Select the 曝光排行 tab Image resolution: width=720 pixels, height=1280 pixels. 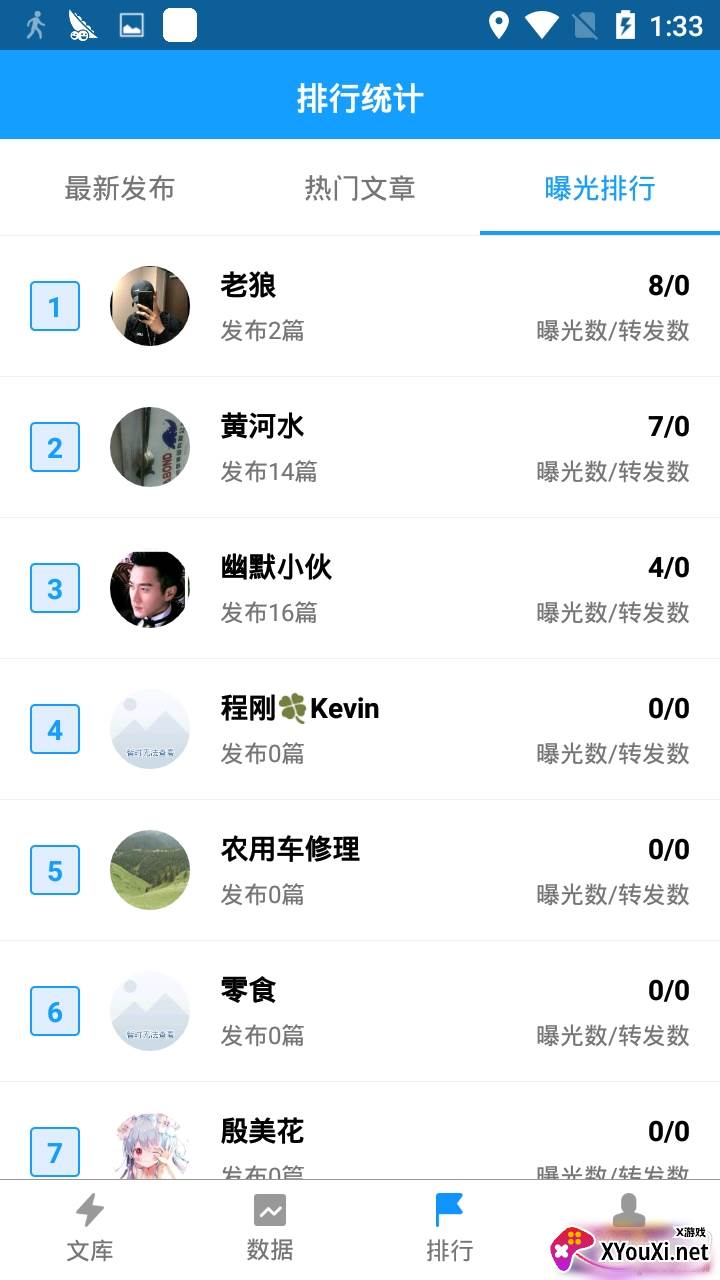coord(600,188)
